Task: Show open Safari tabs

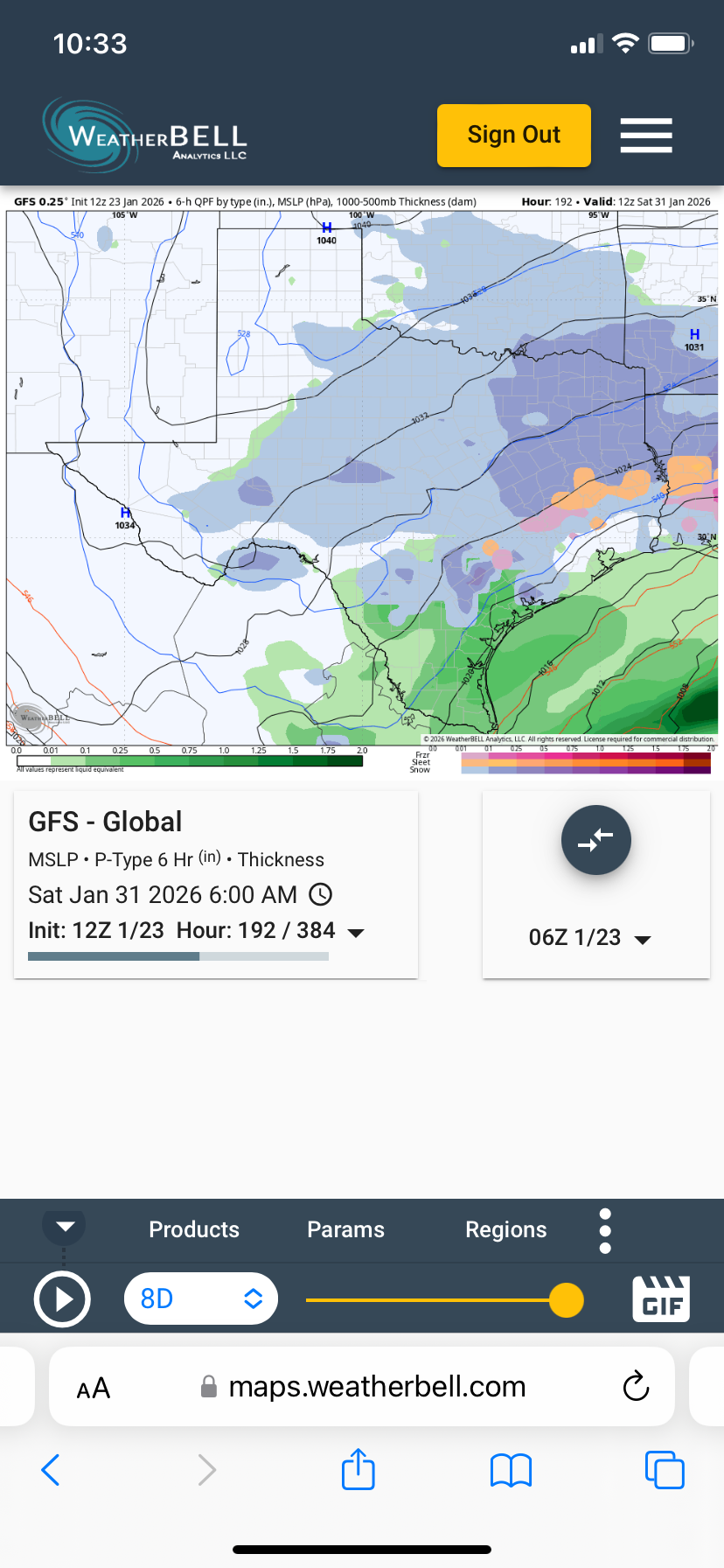Action: click(x=664, y=1470)
